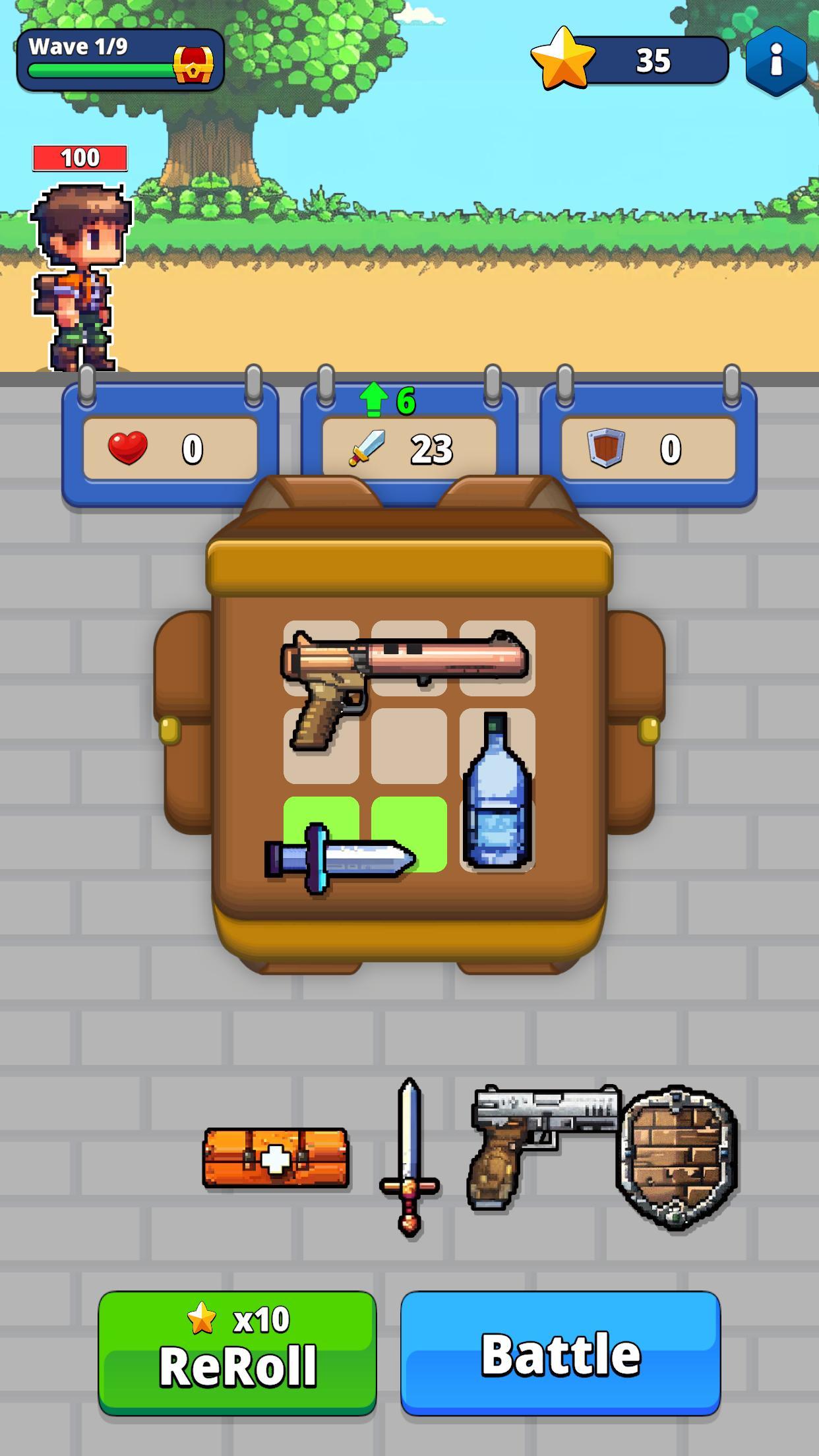
Task: Tap the wave treasure chest icon
Action: (x=193, y=64)
